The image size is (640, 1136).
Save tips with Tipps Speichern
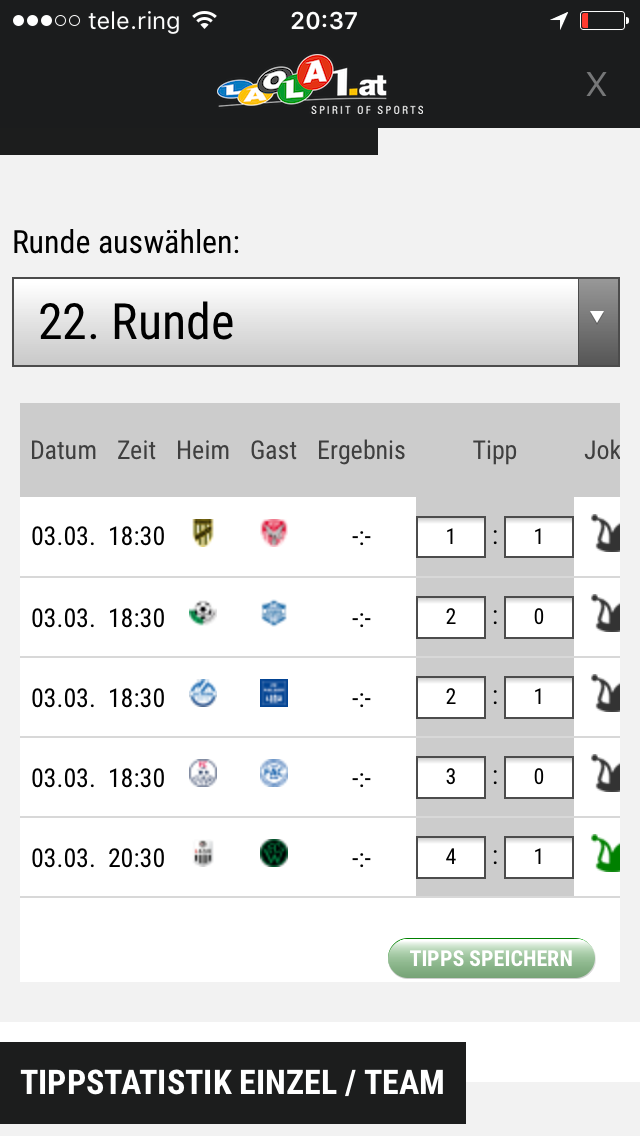point(491,958)
